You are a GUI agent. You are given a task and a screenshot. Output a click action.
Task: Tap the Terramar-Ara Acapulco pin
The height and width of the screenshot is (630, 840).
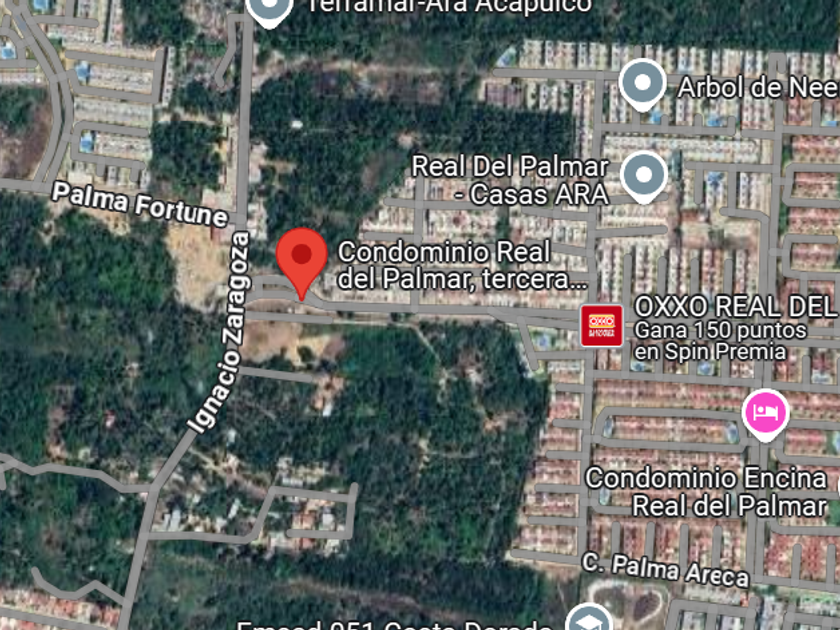tap(269, 8)
